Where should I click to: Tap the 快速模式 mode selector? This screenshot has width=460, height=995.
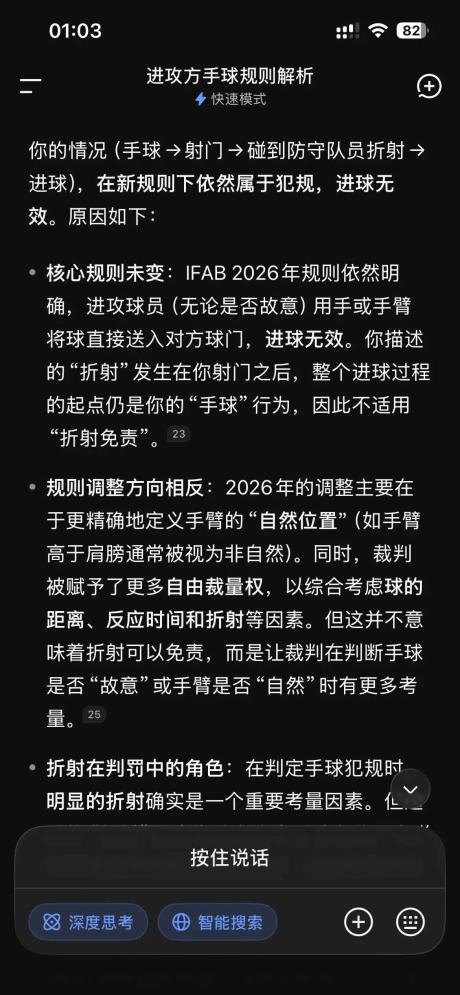coord(230,99)
